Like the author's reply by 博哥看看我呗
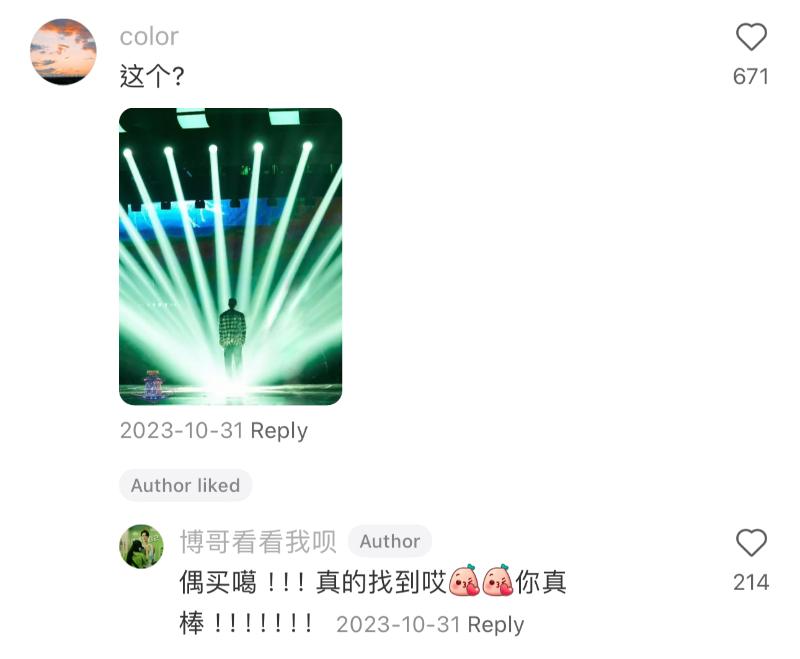Image resolution: width=800 pixels, height=659 pixels. [751, 543]
